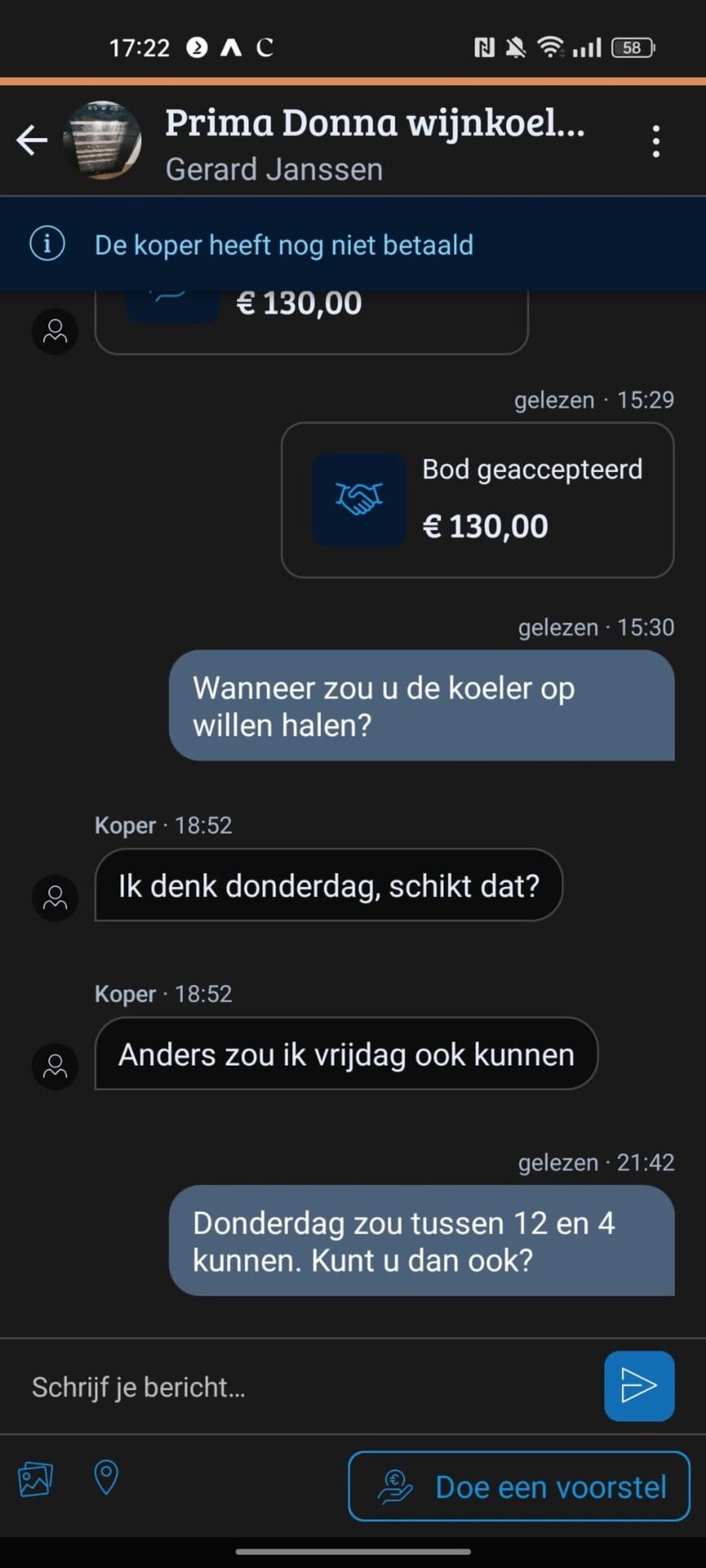Open the three-dot overflow menu
Screen dimensions: 706x1568
click(x=656, y=141)
